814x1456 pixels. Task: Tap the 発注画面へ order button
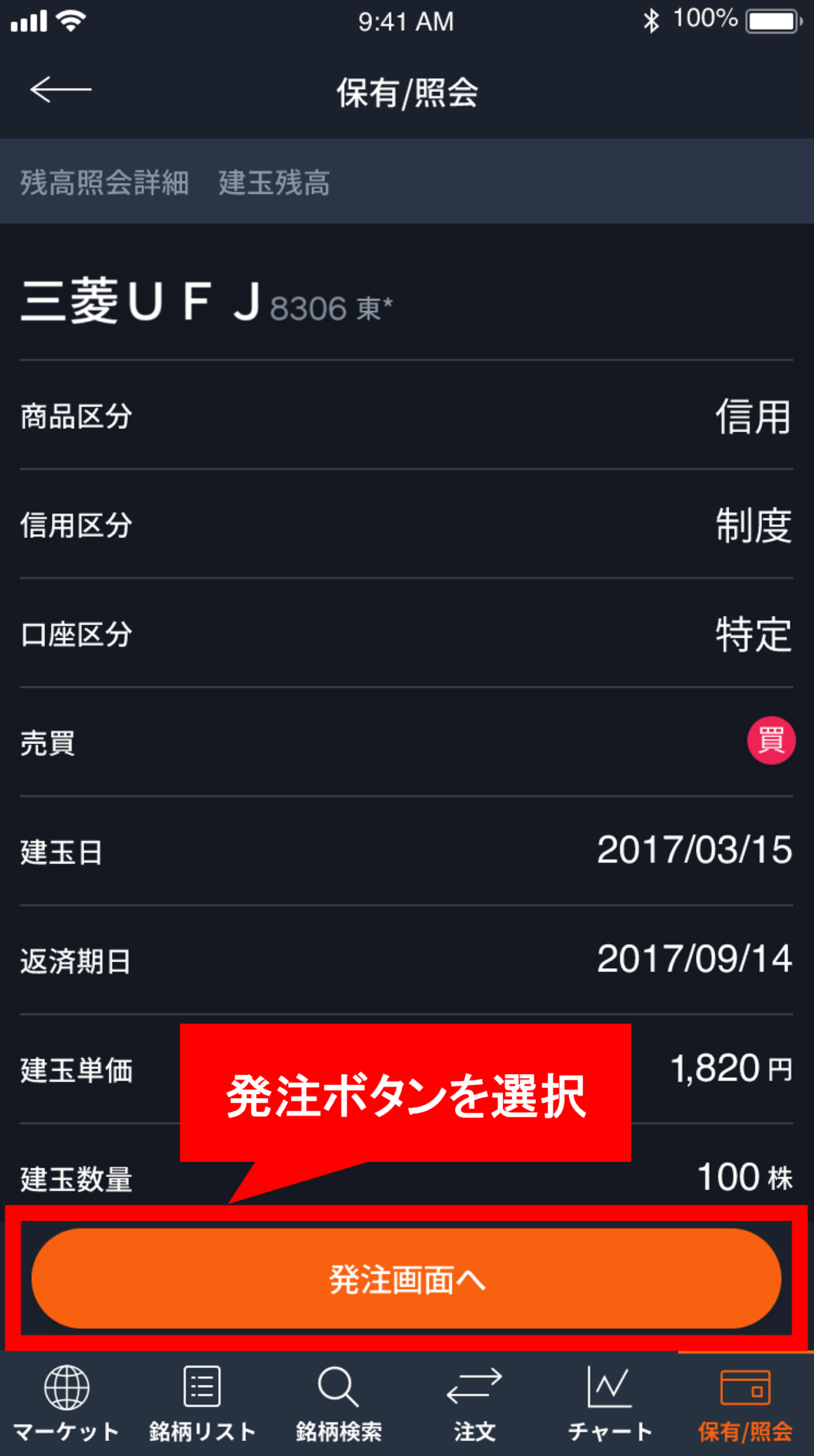point(406,1279)
